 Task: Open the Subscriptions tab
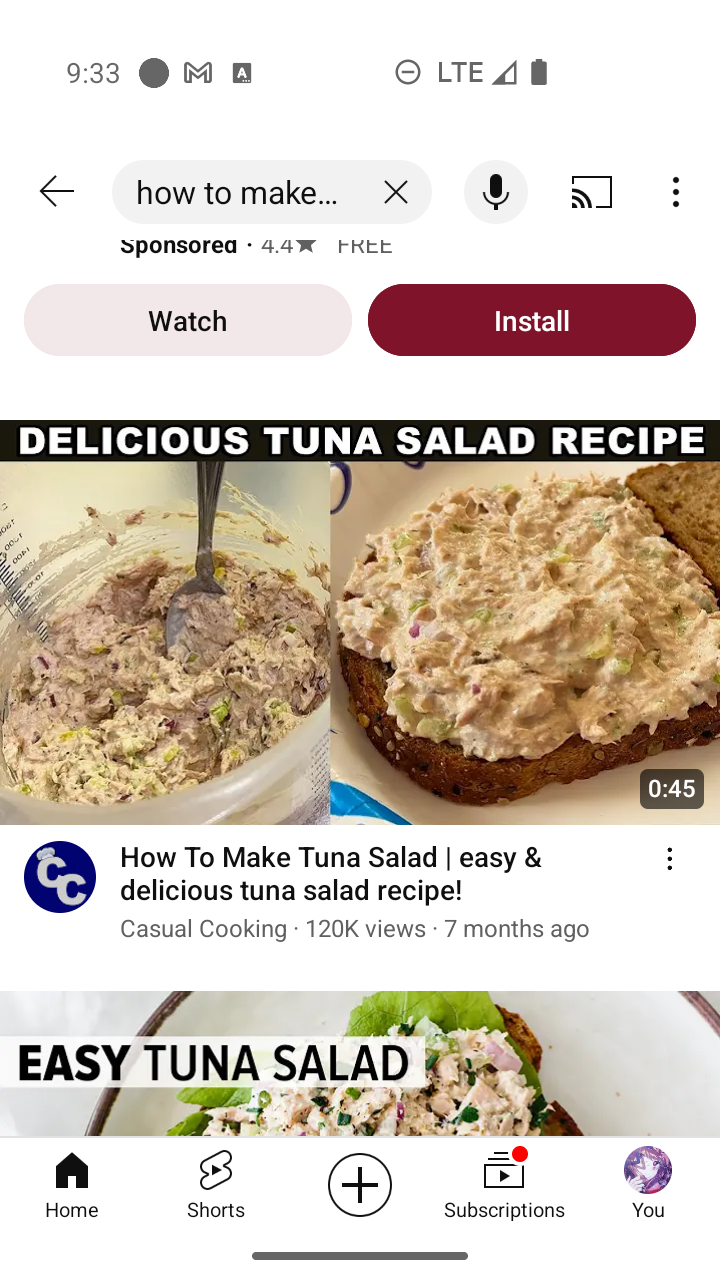click(x=504, y=1185)
